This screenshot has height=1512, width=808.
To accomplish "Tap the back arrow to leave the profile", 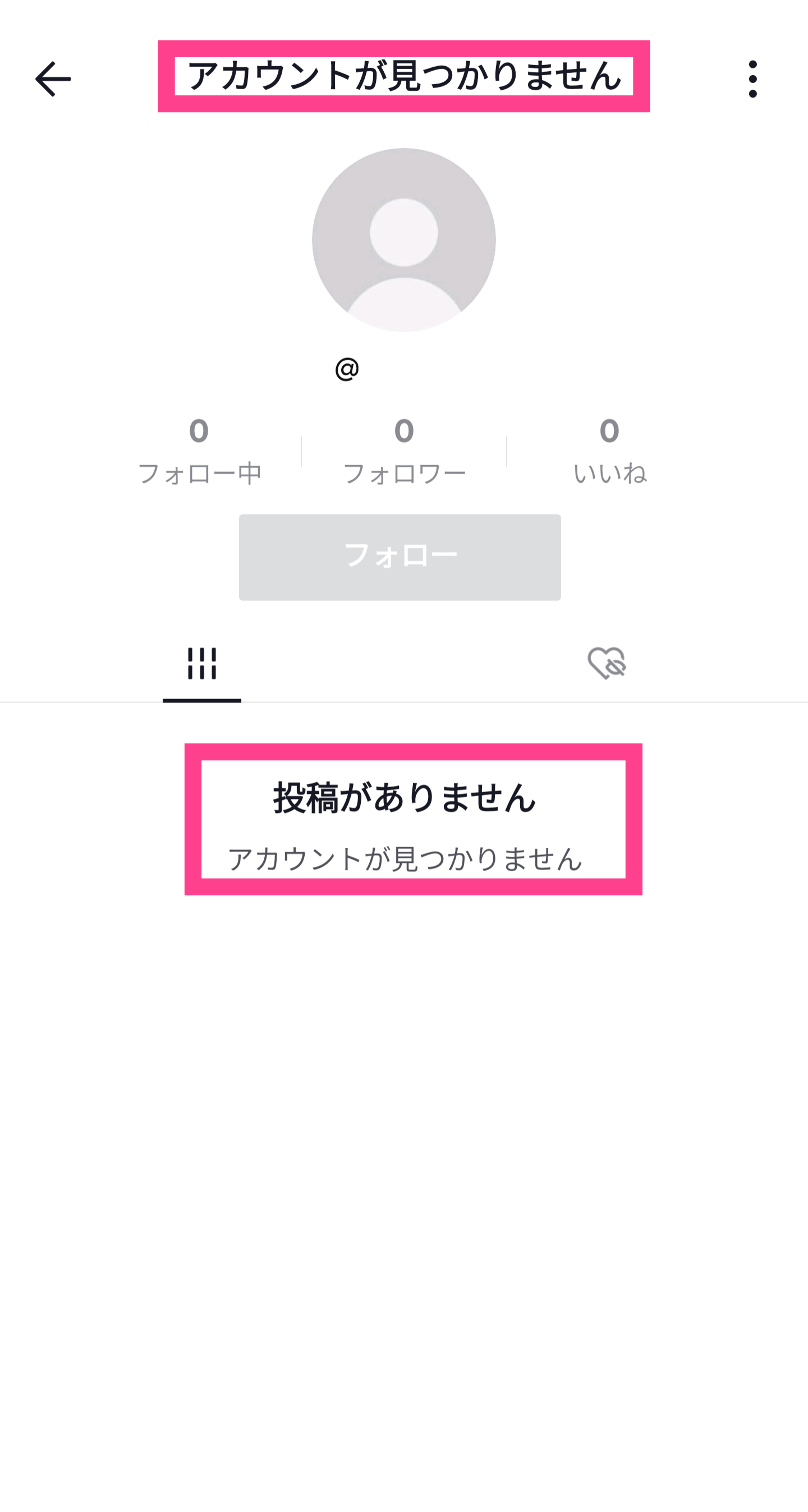I will point(53,78).
